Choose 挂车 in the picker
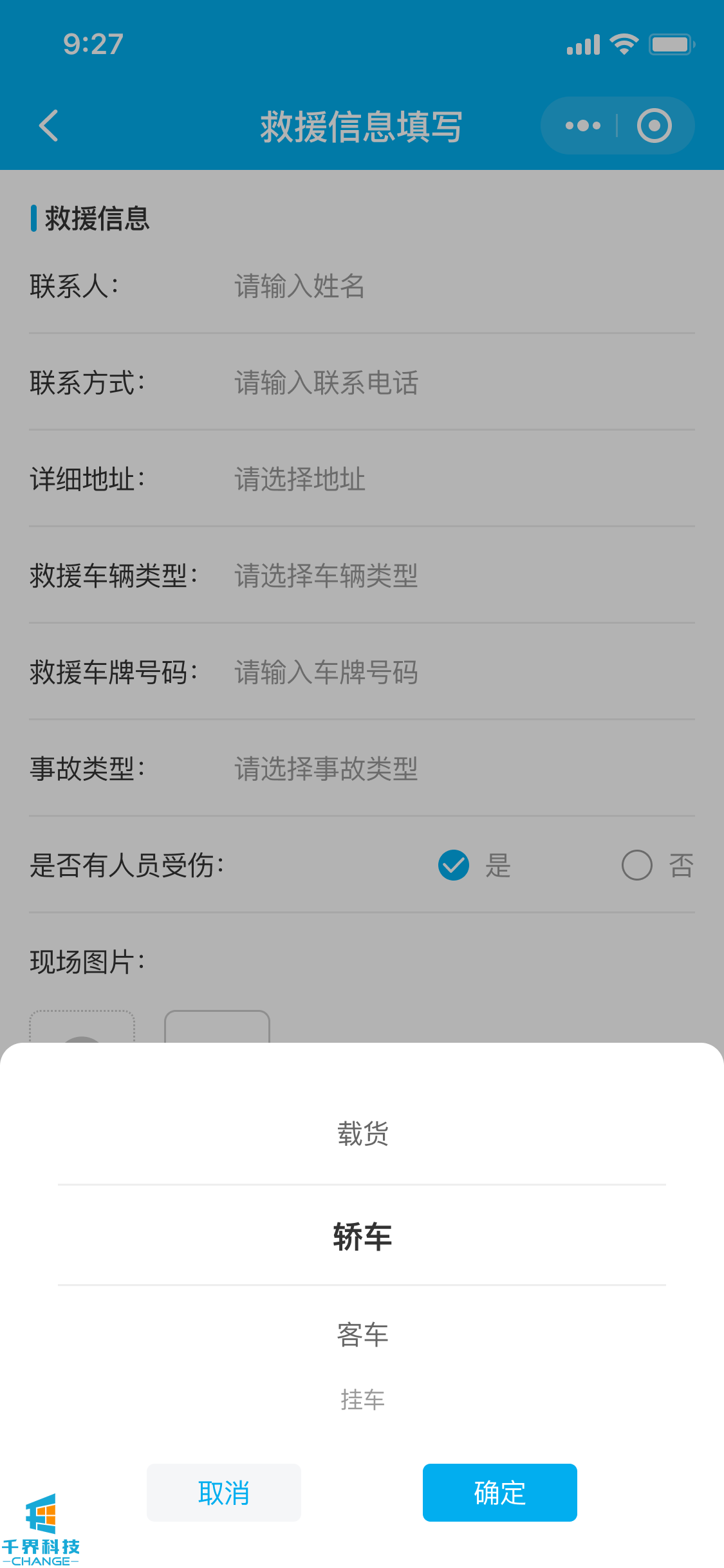Viewport: 724px width, 1568px height. point(362,1400)
